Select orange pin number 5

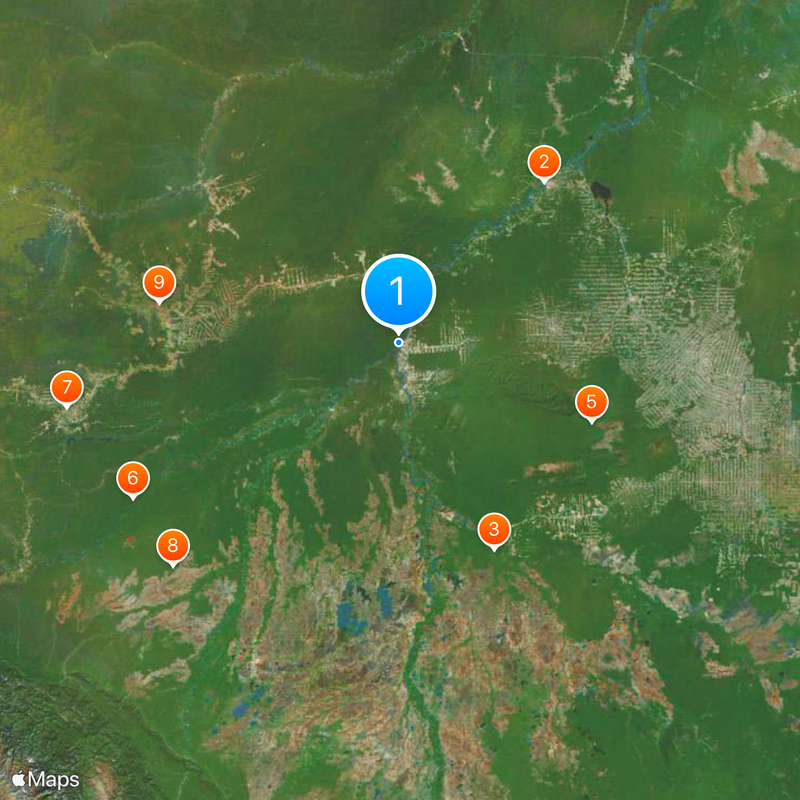coord(591,403)
